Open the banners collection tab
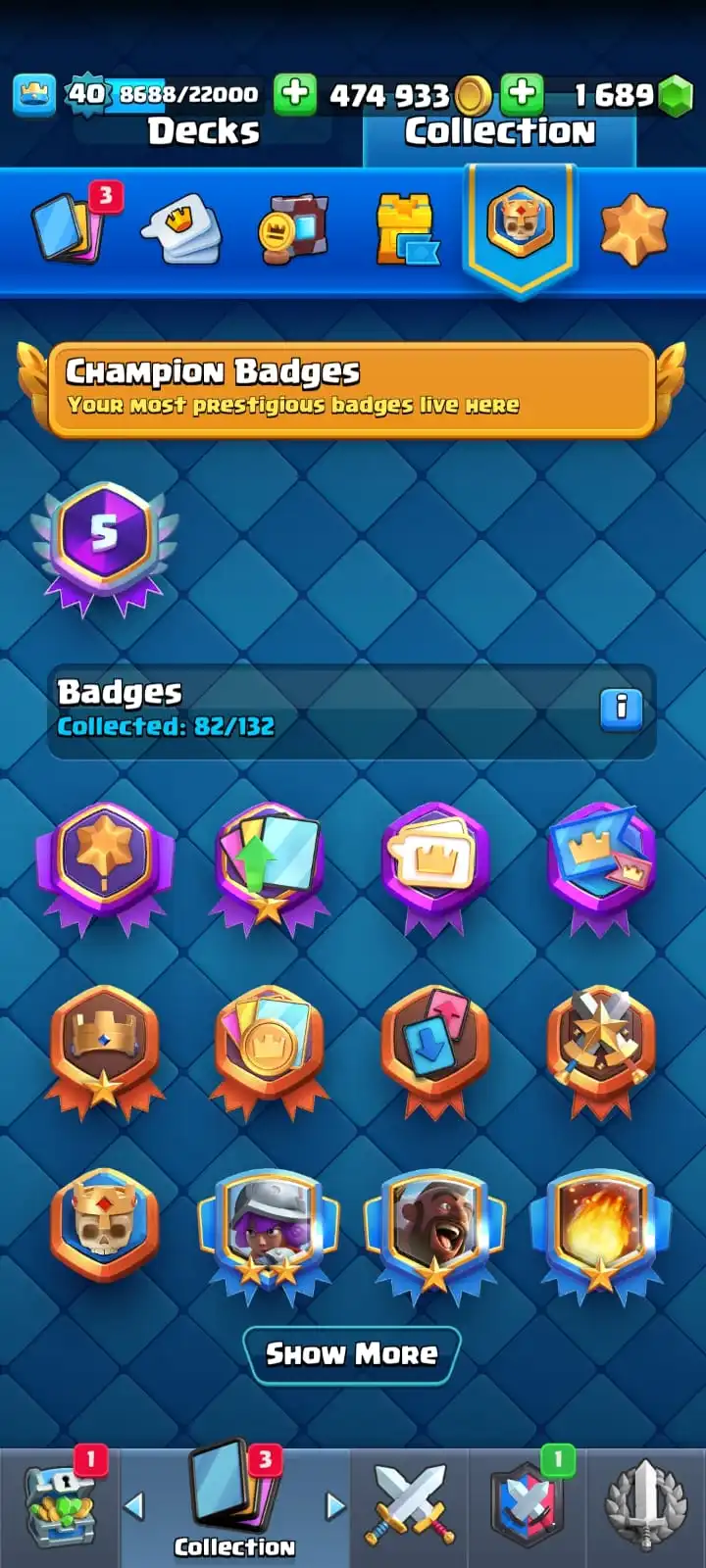Viewport: 706px width, 1568px height. [x=292, y=229]
